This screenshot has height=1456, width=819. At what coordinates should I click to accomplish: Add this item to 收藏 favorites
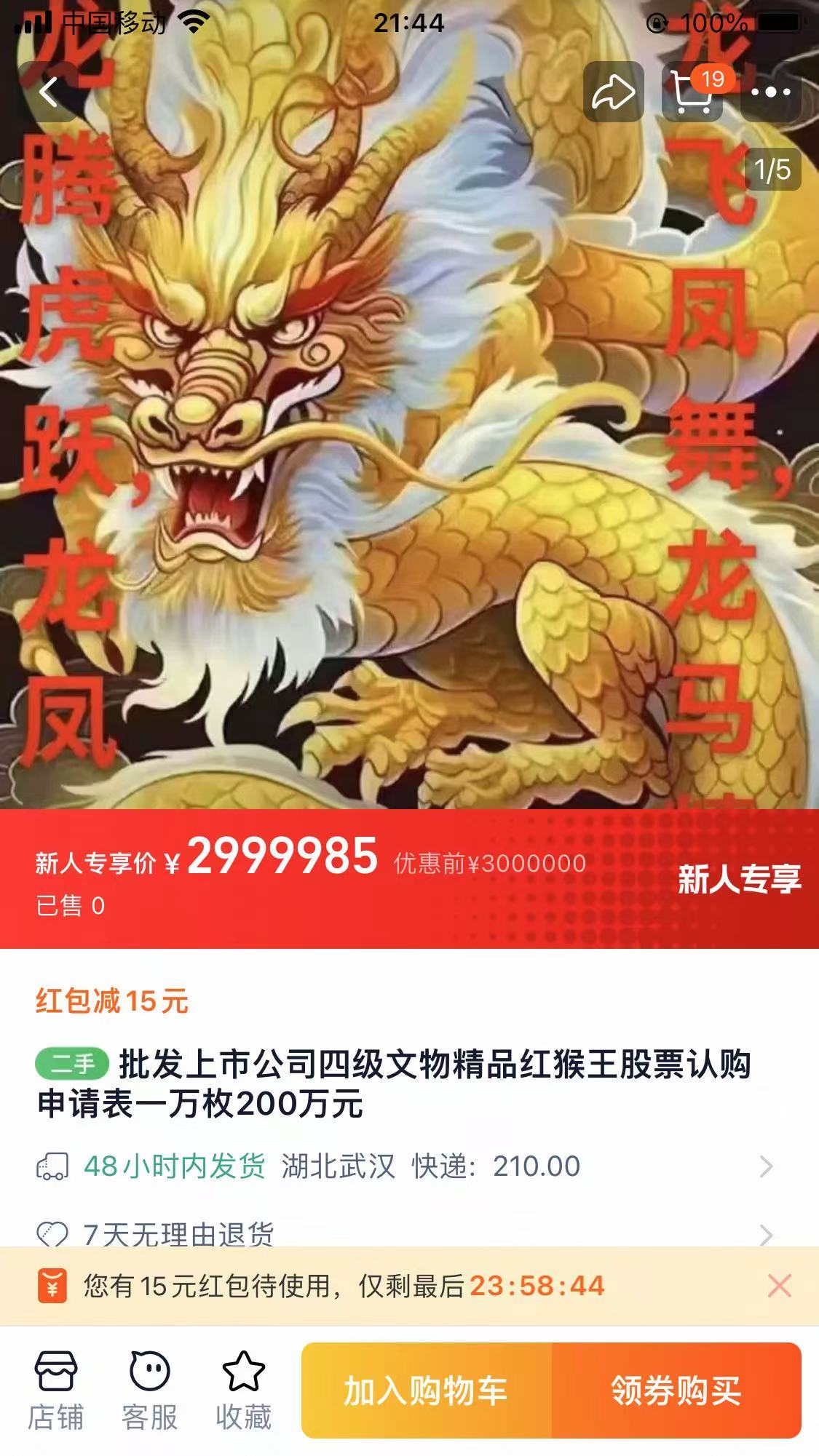[x=243, y=1391]
